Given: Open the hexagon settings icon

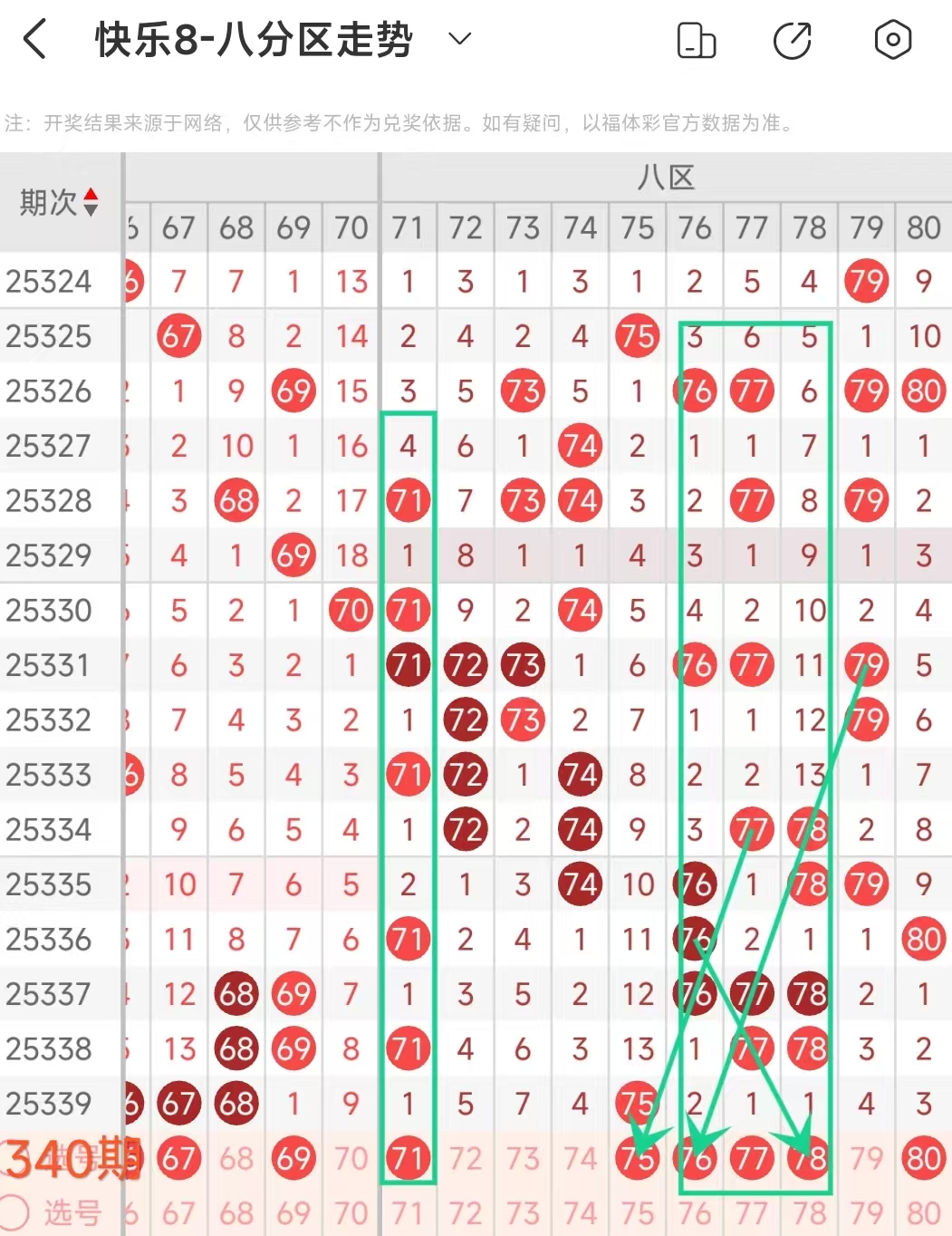Looking at the screenshot, I should (x=893, y=40).
